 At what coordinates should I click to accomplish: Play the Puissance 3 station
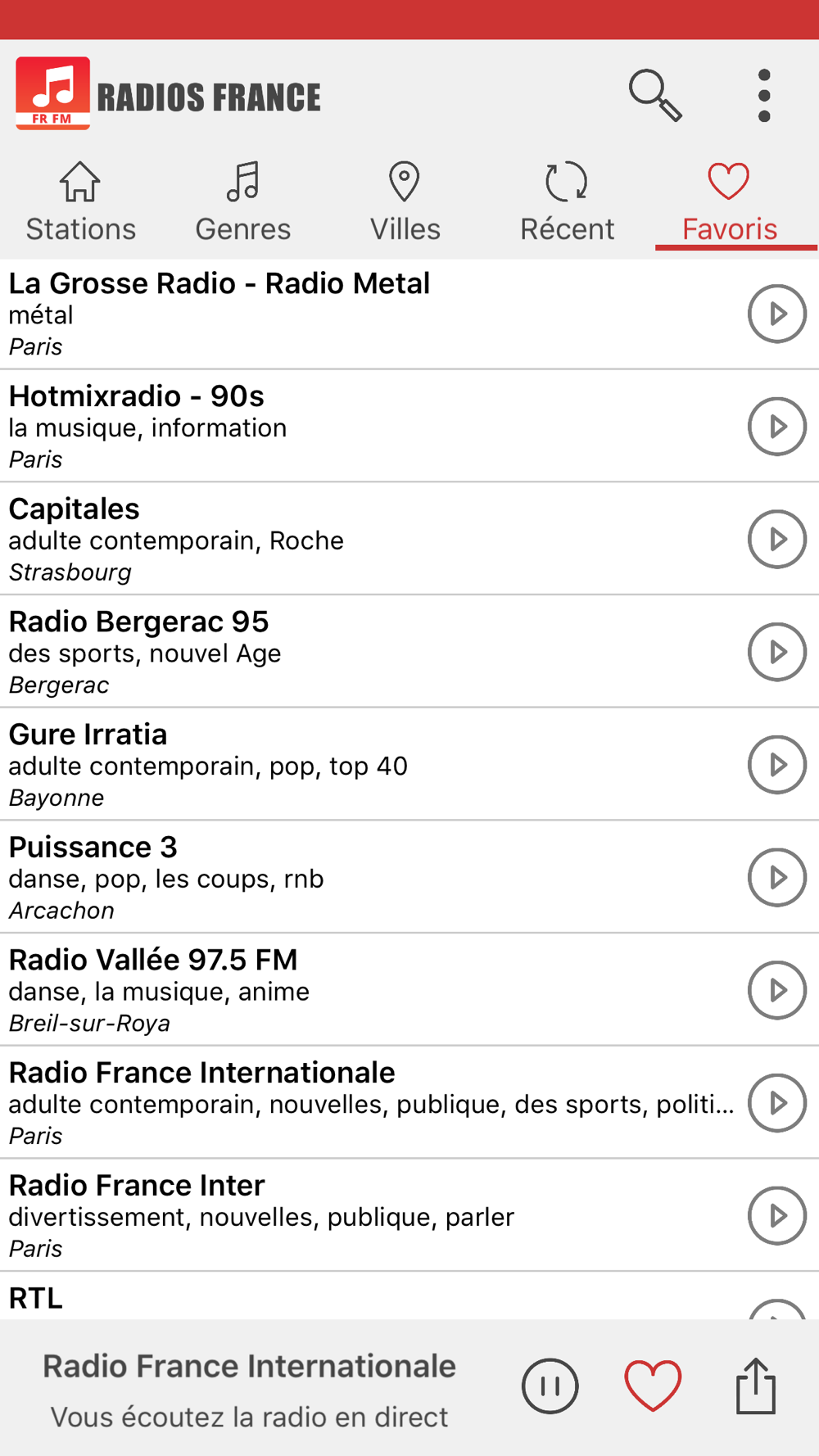pyautogui.click(x=776, y=878)
